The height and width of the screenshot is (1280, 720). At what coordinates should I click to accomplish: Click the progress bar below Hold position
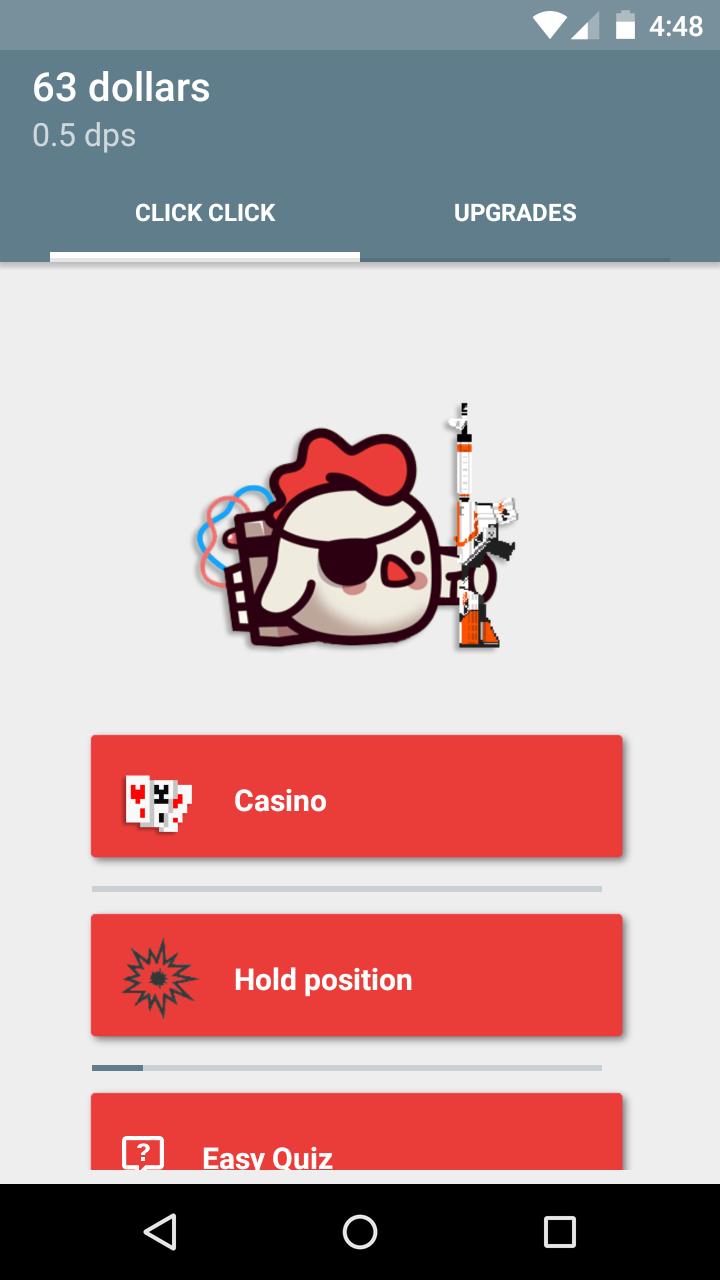pyautogui.click(x=346, y=1067)
